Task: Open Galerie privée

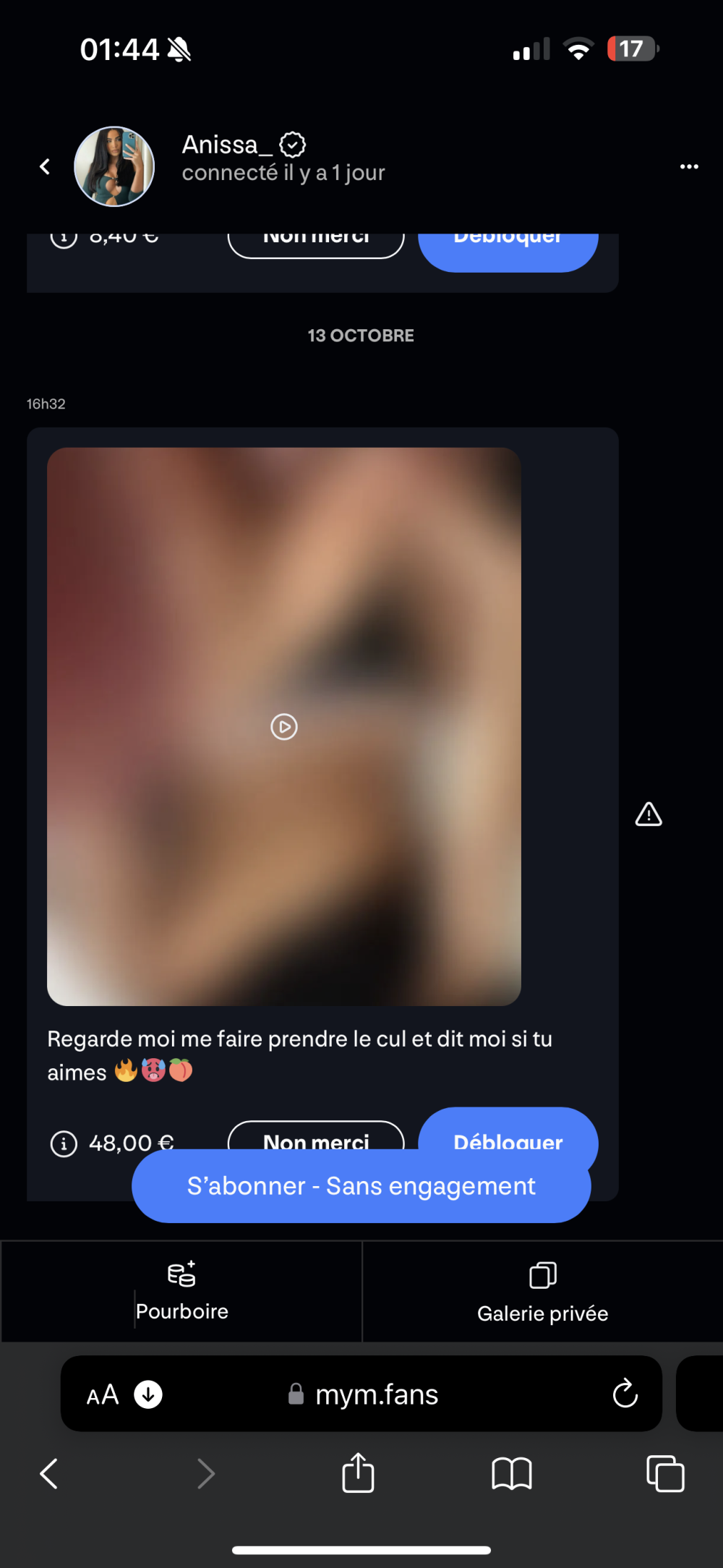Action: point(542,1292)
